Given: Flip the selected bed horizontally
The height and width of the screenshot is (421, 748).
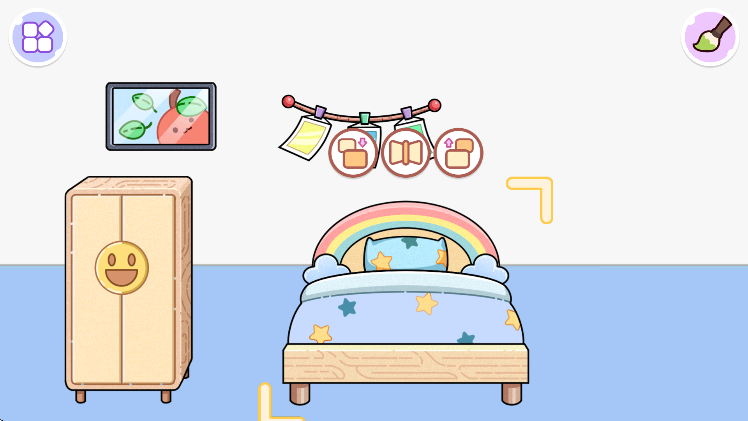Looking at the screenshot, I should coord(406,153).
